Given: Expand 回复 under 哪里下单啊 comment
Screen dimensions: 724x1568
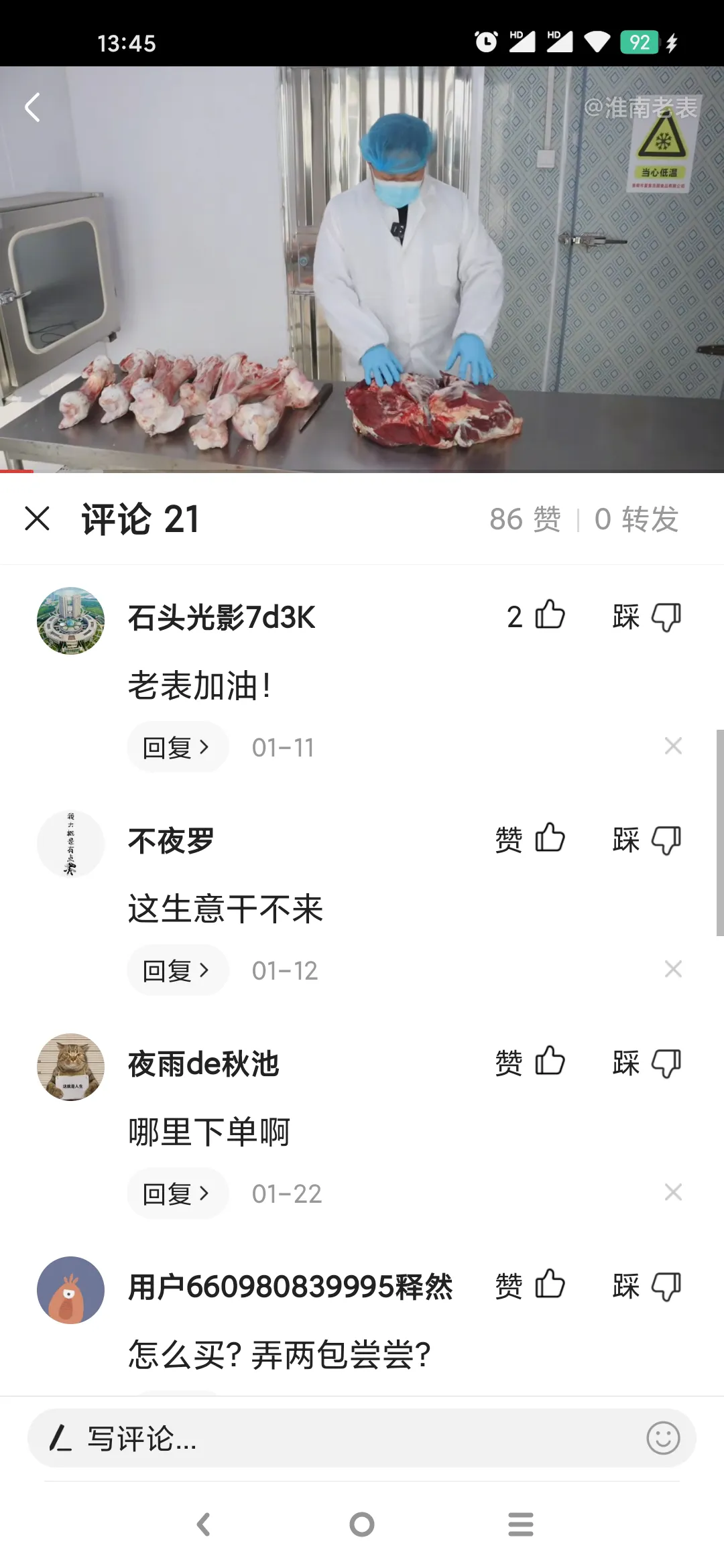Looking at the screenshot, I should [177, 1193].
